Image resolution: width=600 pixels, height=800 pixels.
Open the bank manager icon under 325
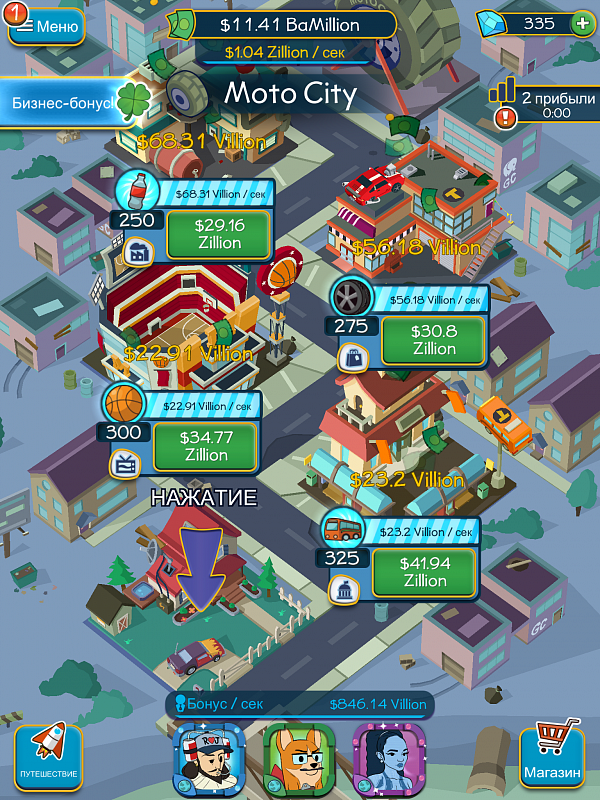(344, 590)
